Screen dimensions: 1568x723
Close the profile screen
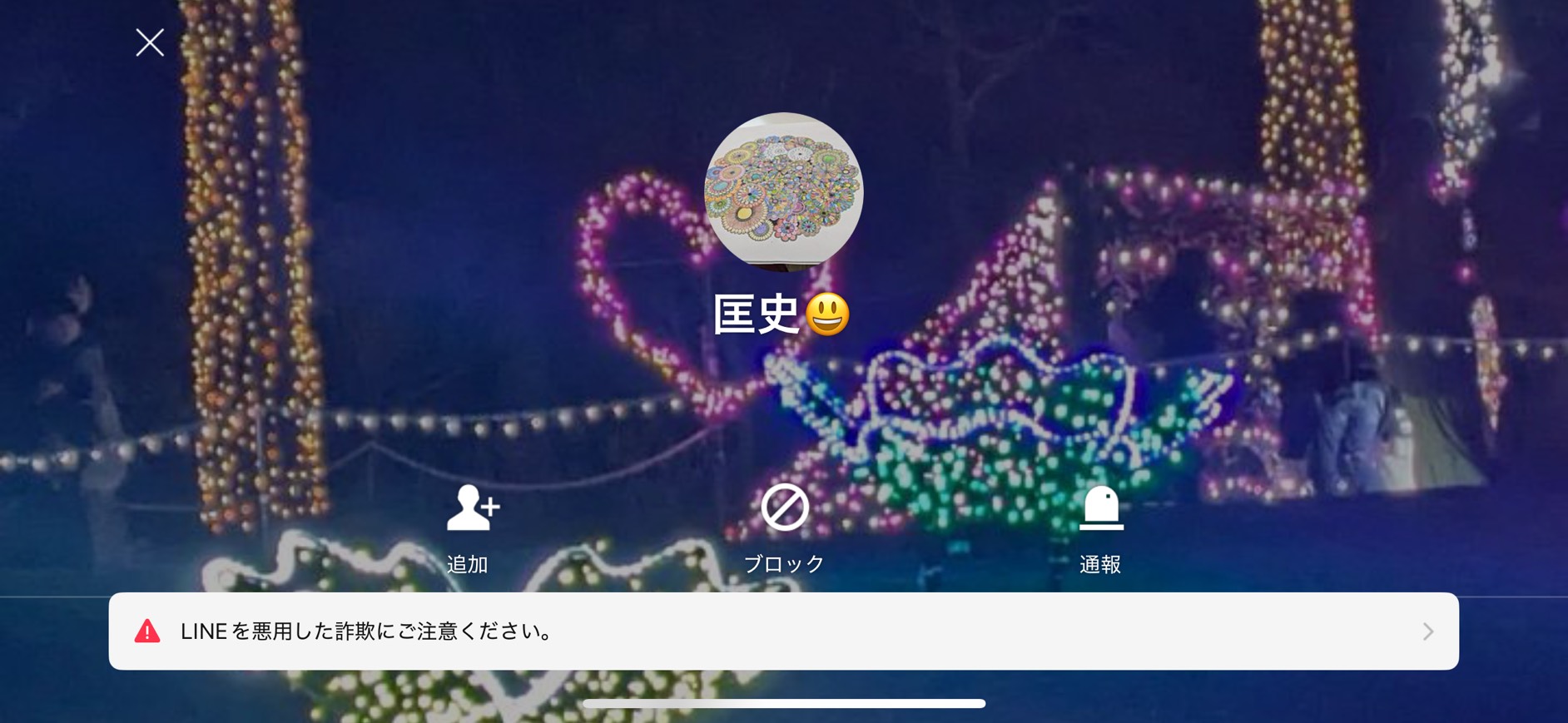tap(150, 42)
